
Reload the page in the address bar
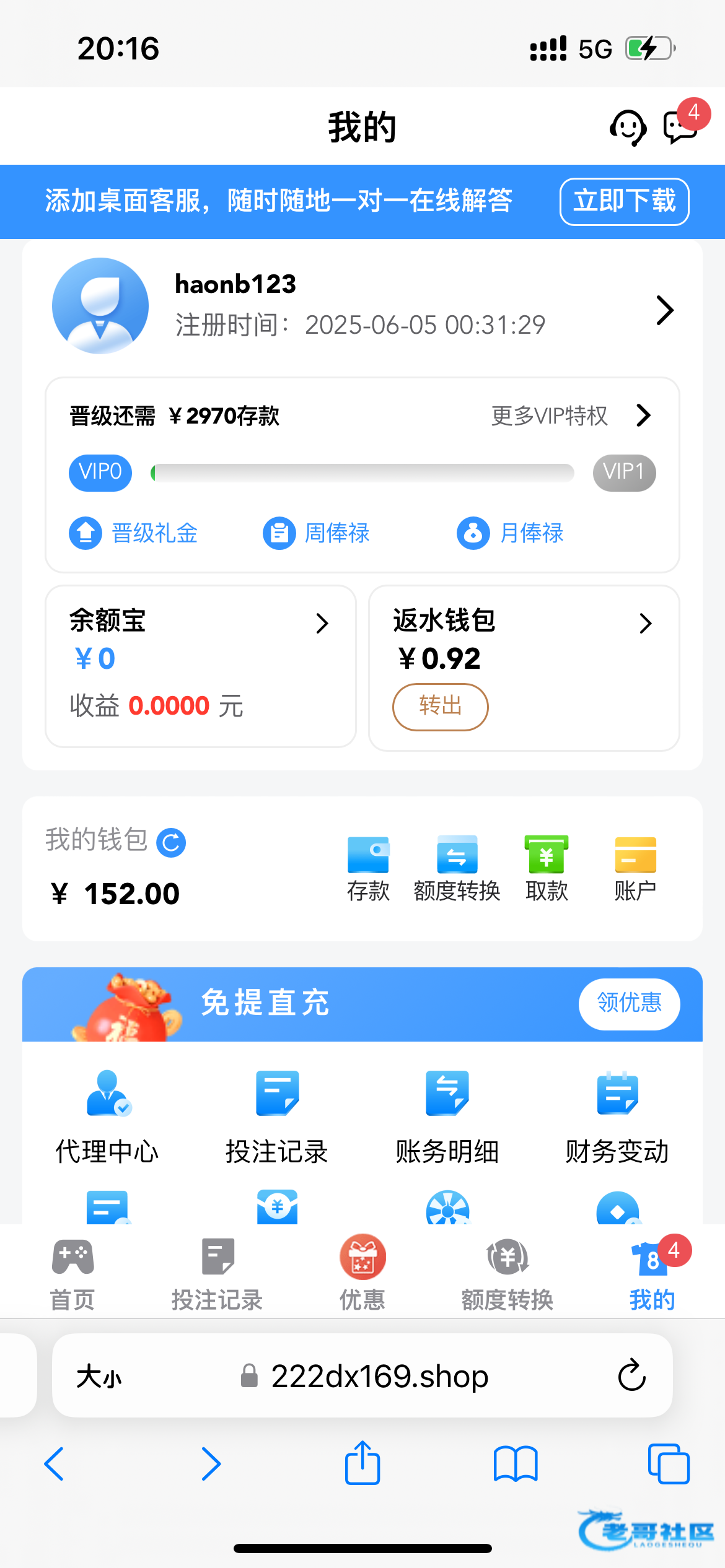click(631, 1375)
